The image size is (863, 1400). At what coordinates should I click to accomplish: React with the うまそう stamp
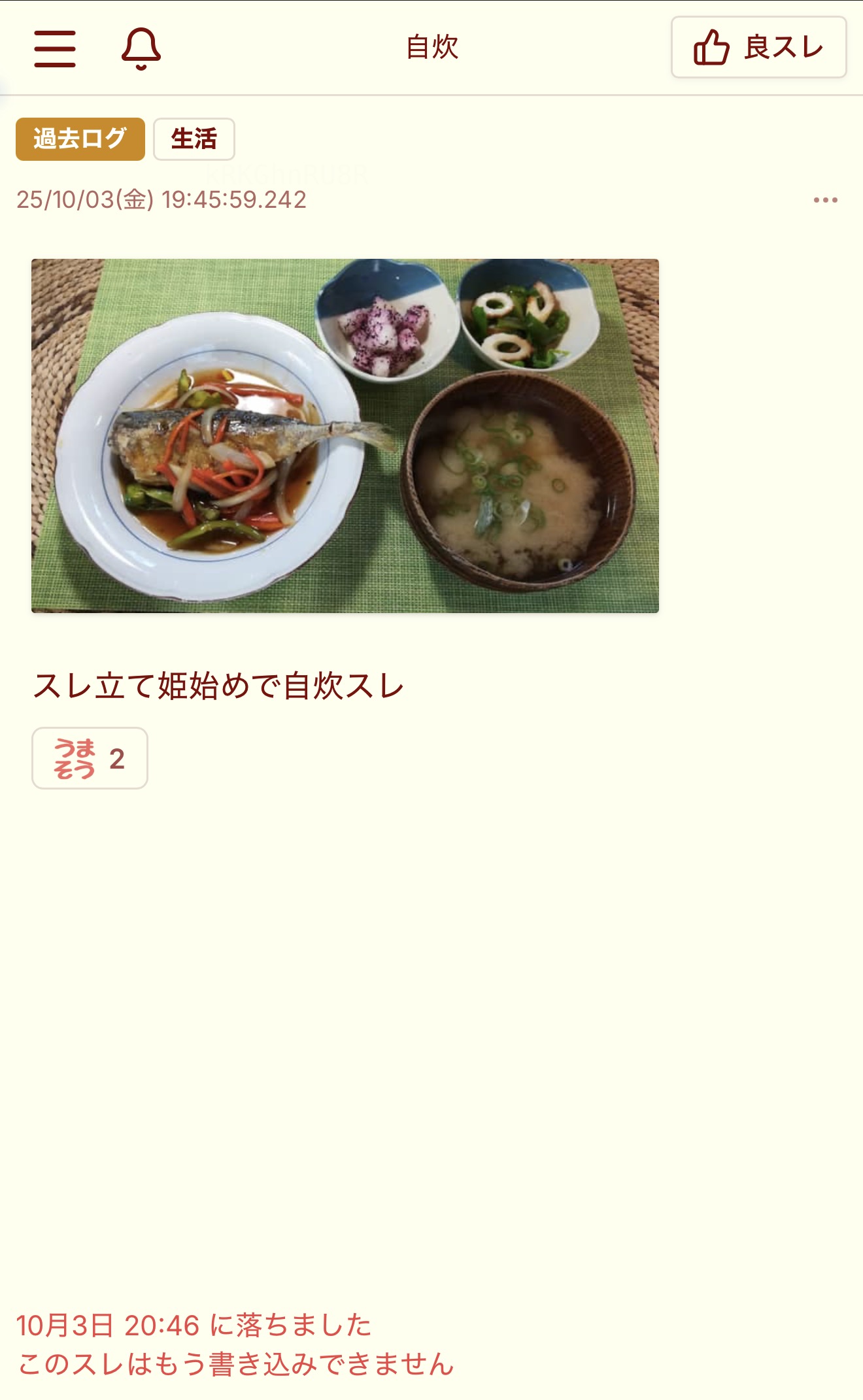(90, 758)
